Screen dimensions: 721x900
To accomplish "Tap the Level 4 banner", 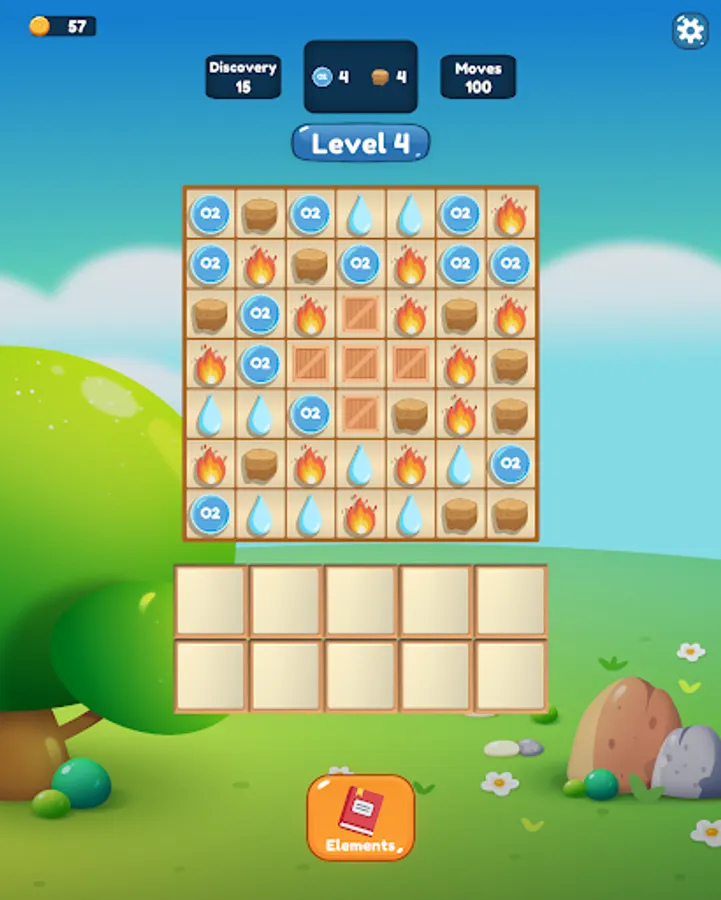I will (x=360, y=142).
